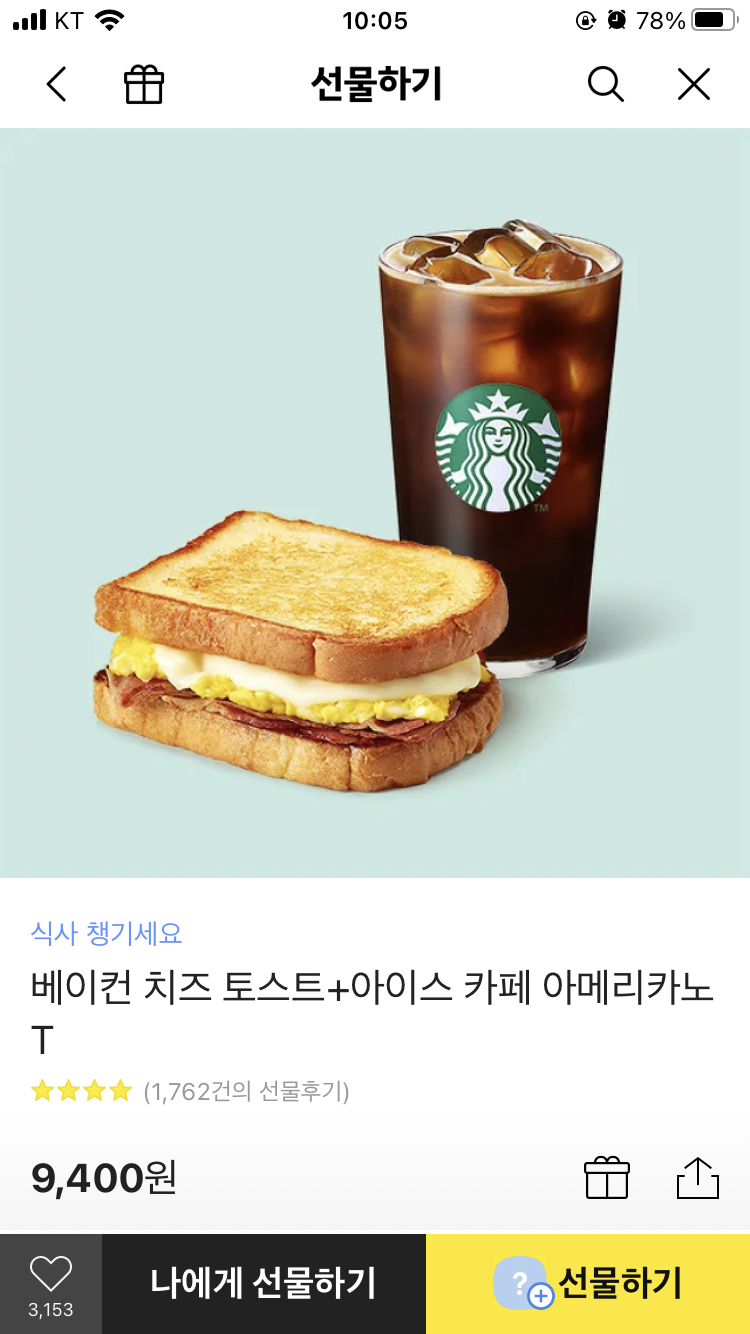The height and width of the screenshot is (1334, 750).
Task: Open search via the magnifier icon
Action: click(x=605, y=85)
